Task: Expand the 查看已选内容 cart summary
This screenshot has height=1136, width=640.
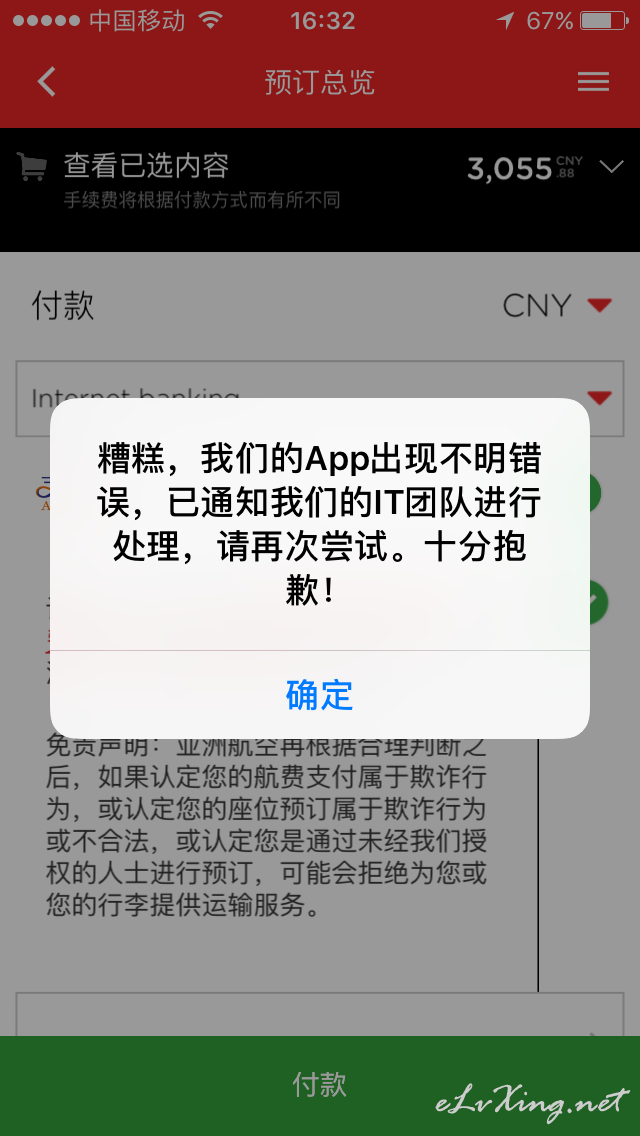Action: (x=320, y=179)
